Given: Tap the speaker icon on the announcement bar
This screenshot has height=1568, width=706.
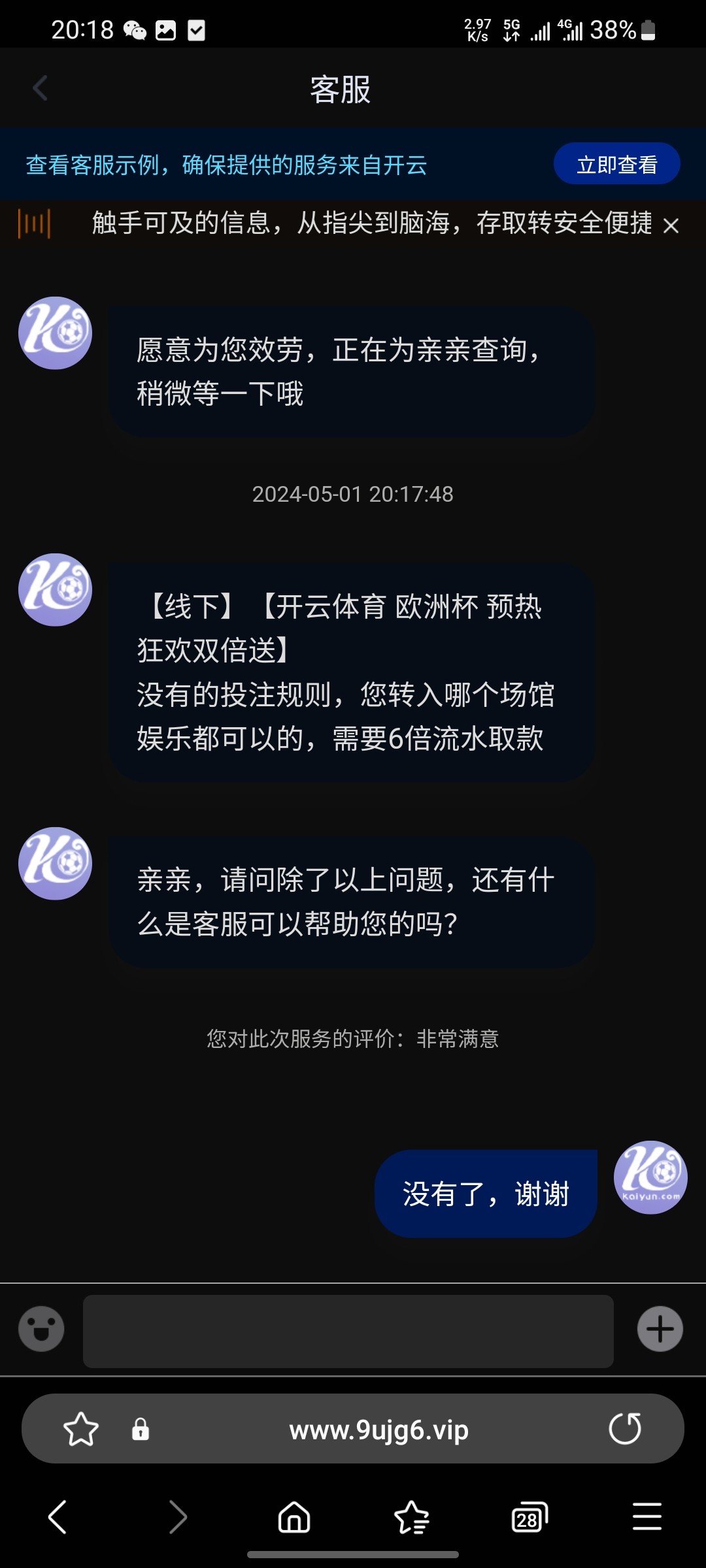Looking at the screenshot, I should click(34, 224).
